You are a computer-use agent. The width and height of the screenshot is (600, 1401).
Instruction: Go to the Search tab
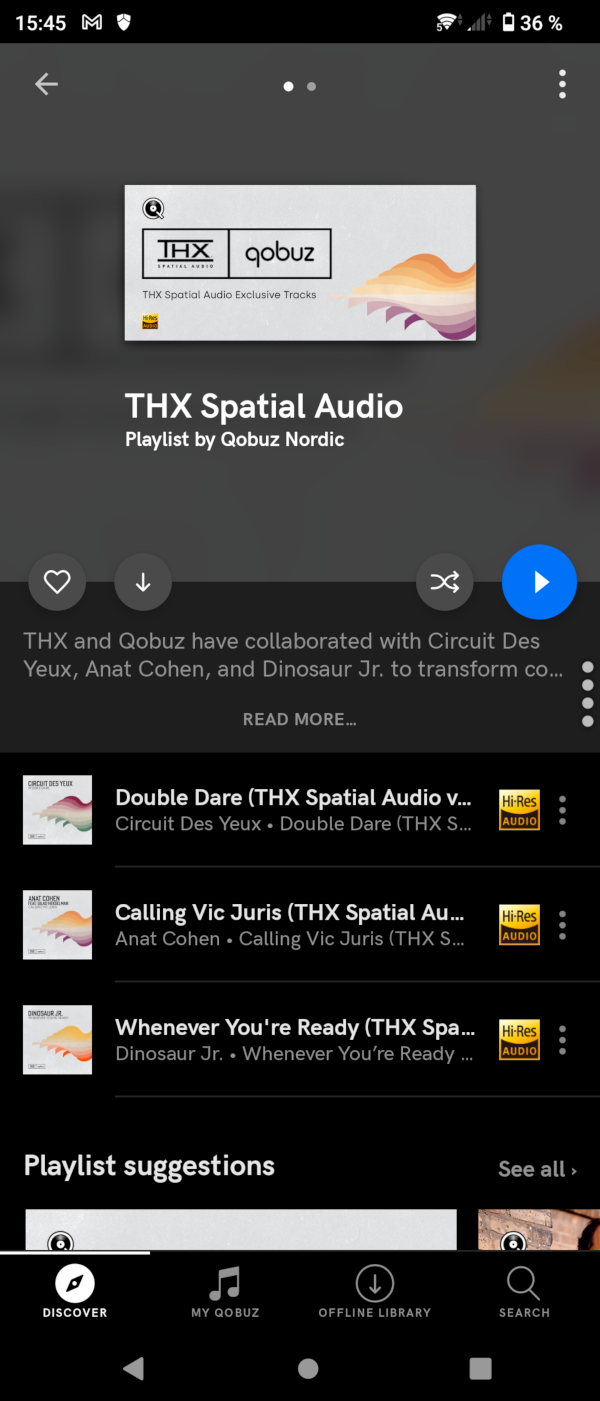[x=524, y=1291]
